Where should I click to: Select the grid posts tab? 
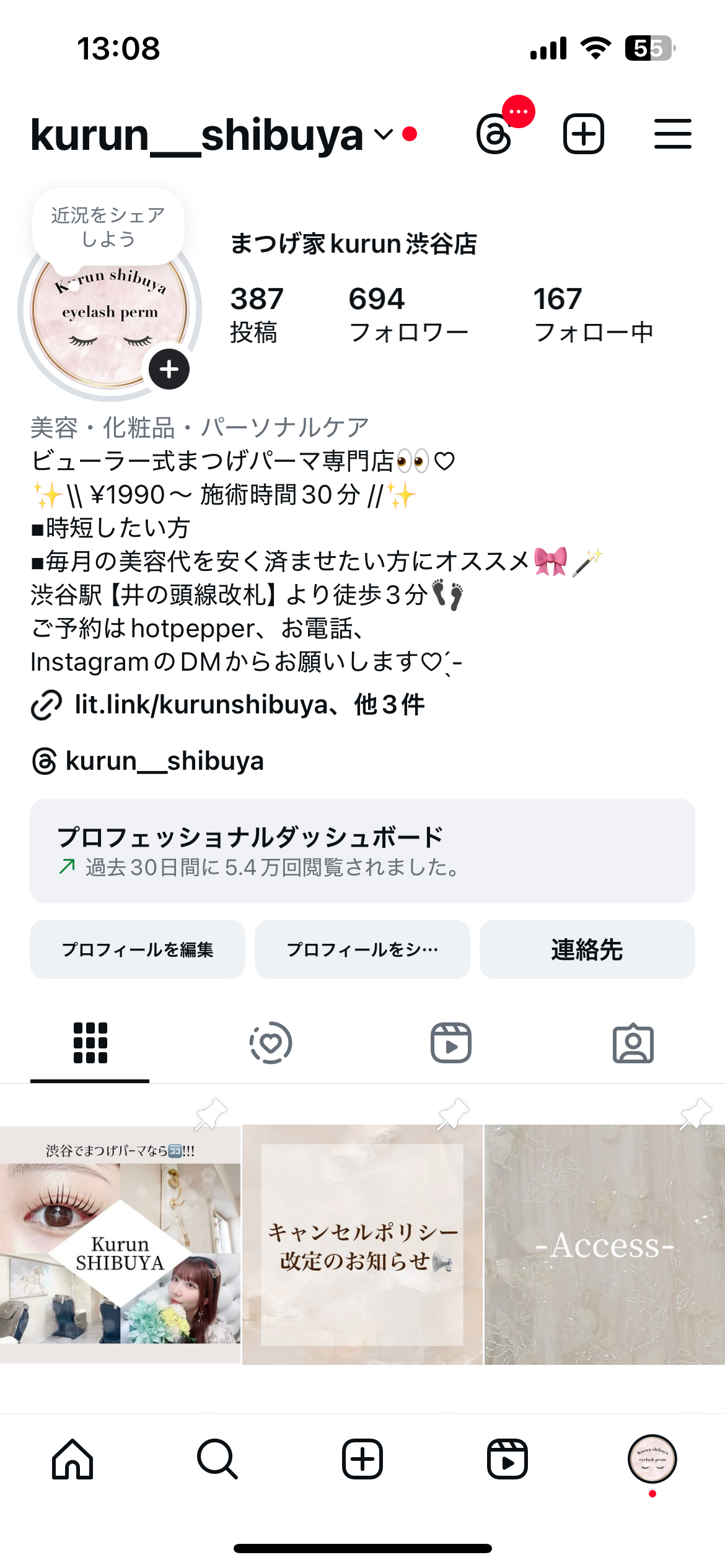pyautogui.click(x=90, y=1042)
